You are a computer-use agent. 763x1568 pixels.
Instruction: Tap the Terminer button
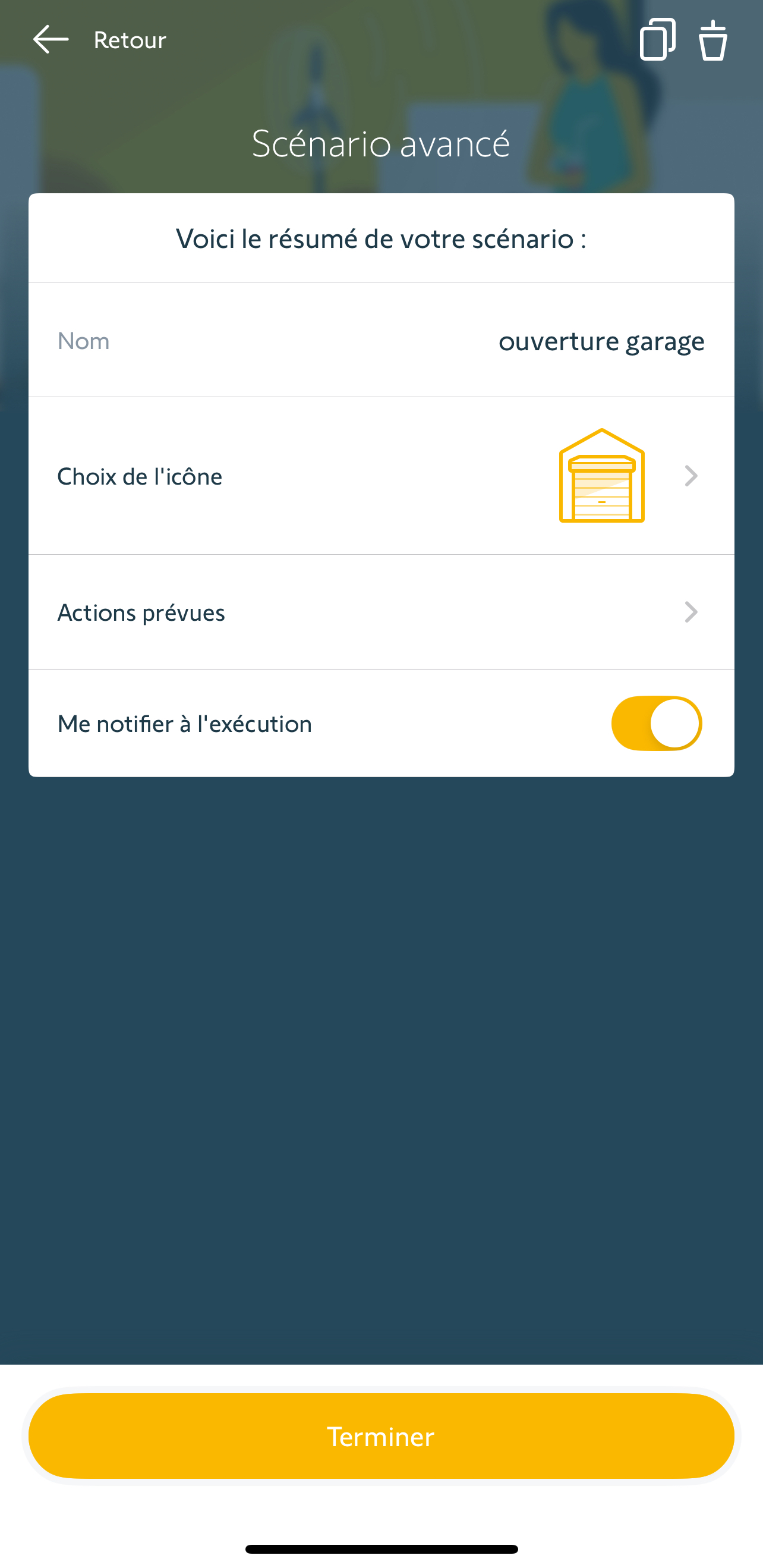[381, 1437]
